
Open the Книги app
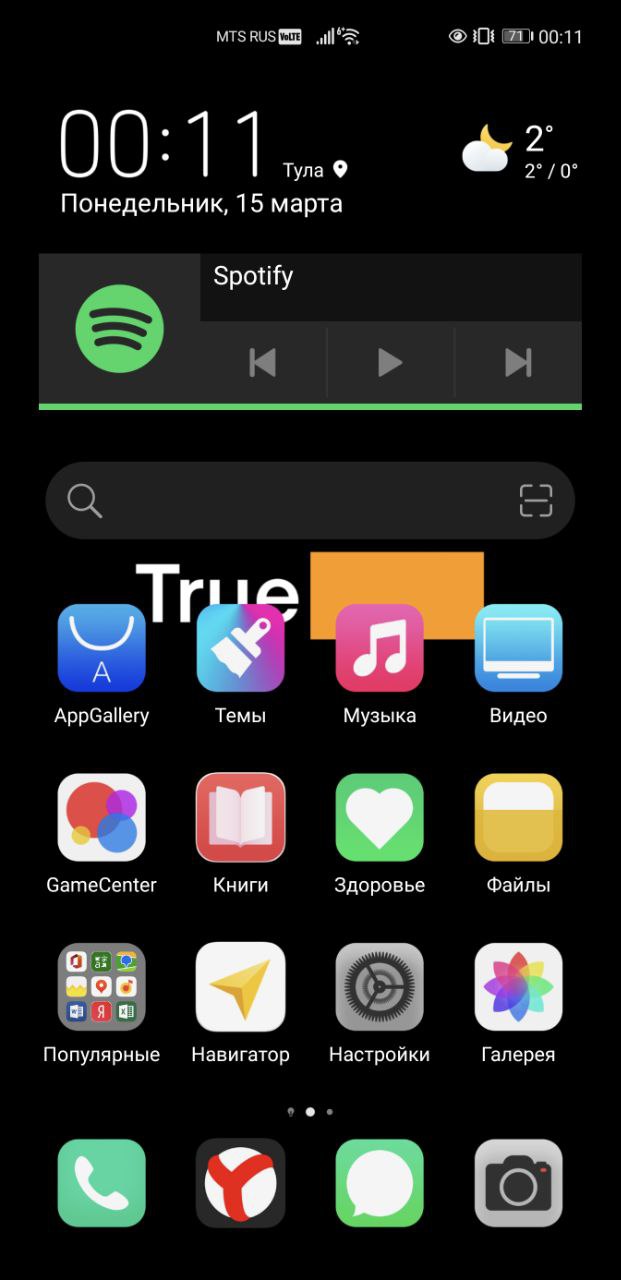point(240,817)
